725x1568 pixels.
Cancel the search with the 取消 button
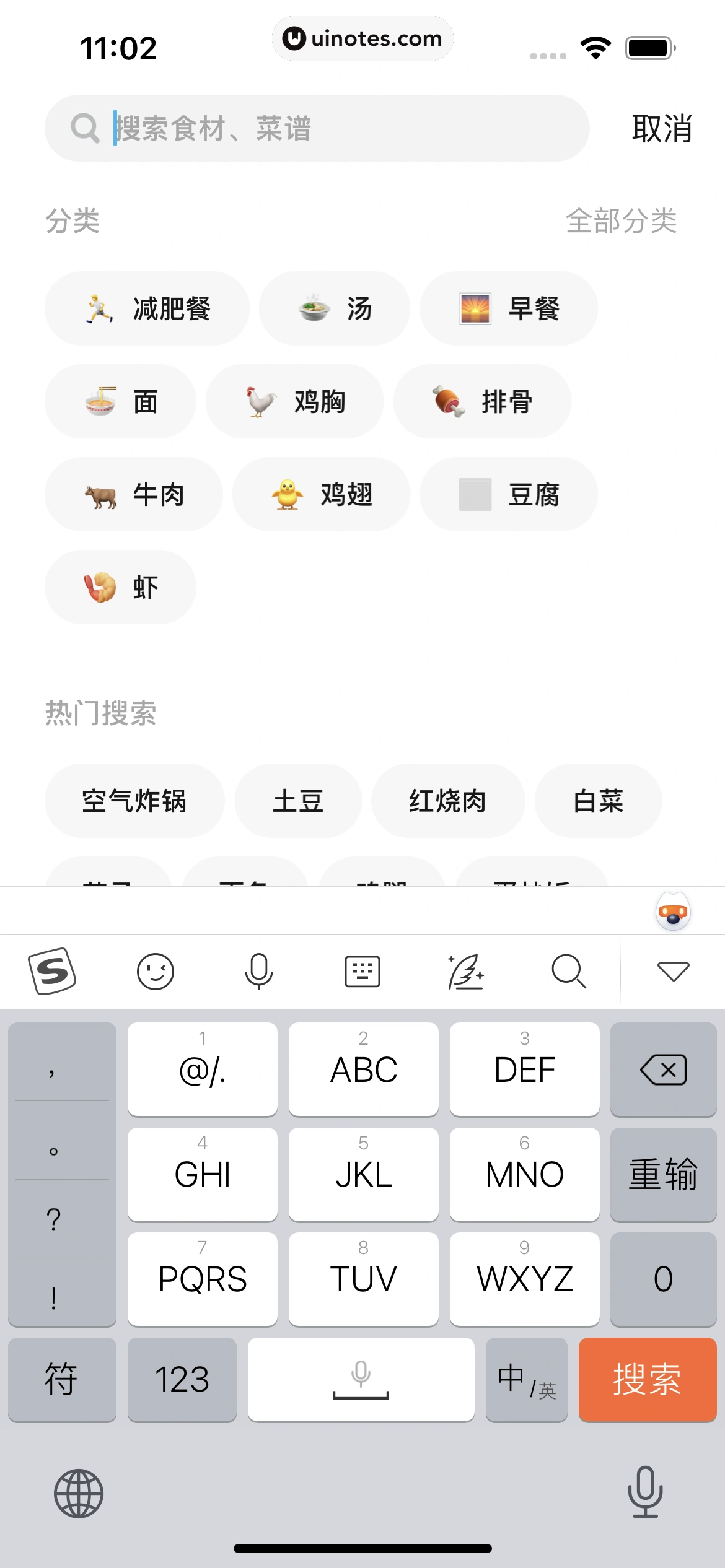[x=662, y=129]
